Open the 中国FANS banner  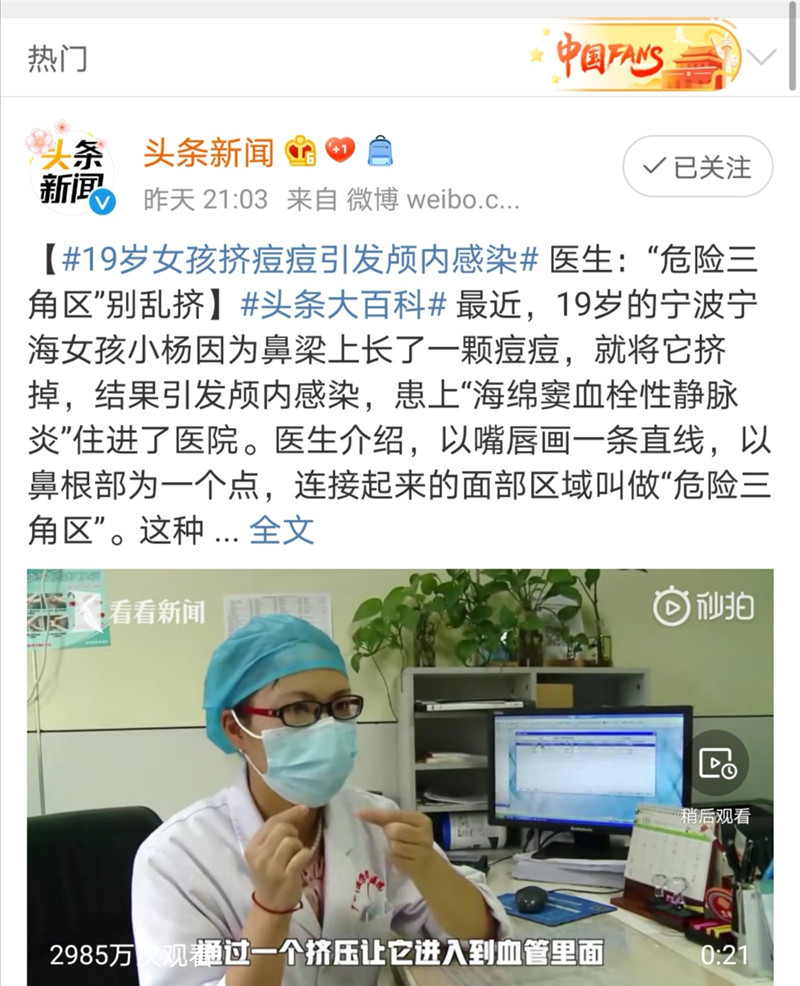pyautogui.click(x=635, y=57)
